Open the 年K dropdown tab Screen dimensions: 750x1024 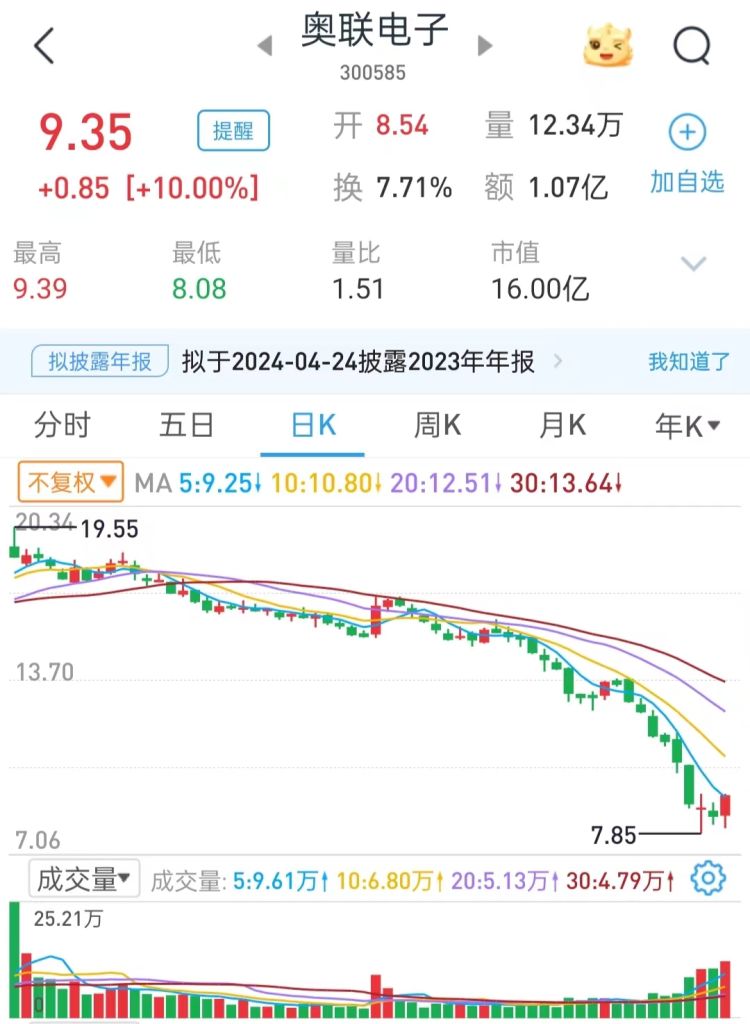[x=687, y=426]
